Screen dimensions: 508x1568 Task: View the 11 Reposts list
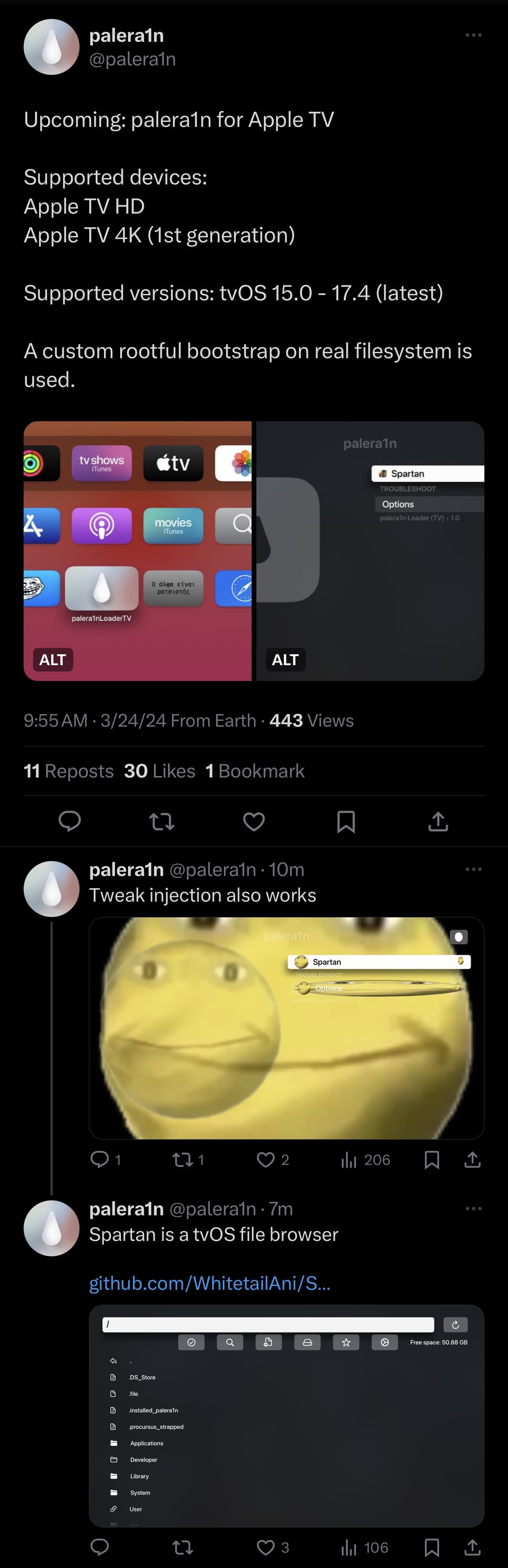click(68, 771)
